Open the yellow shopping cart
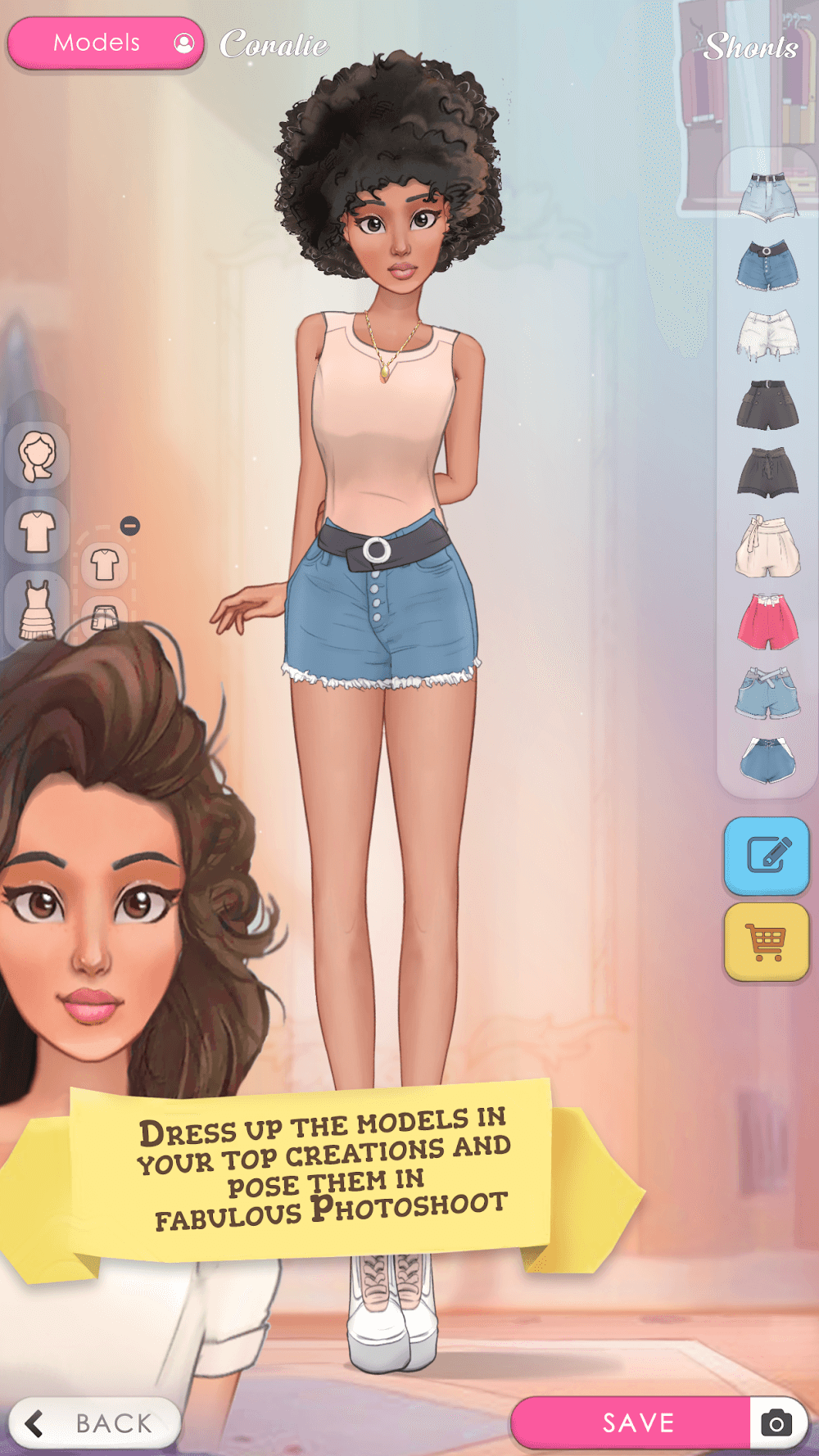819x1456 pixels. pos(767,942)
